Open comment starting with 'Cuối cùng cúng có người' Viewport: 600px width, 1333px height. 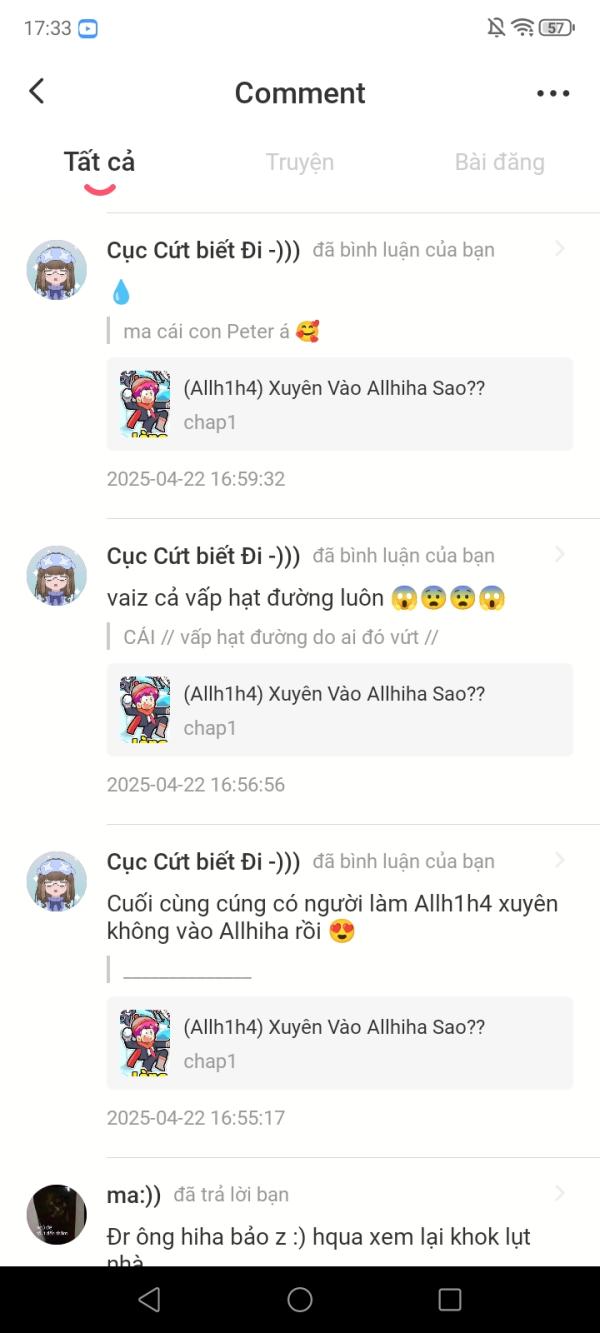click(332, 917)
